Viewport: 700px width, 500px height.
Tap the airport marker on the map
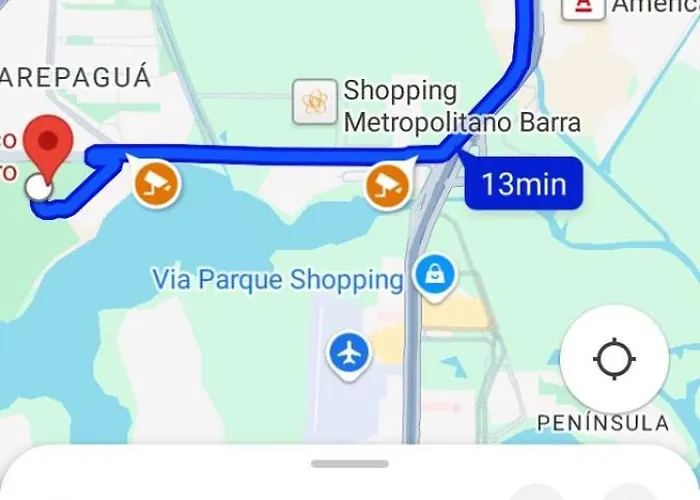[x=349, y=353]
